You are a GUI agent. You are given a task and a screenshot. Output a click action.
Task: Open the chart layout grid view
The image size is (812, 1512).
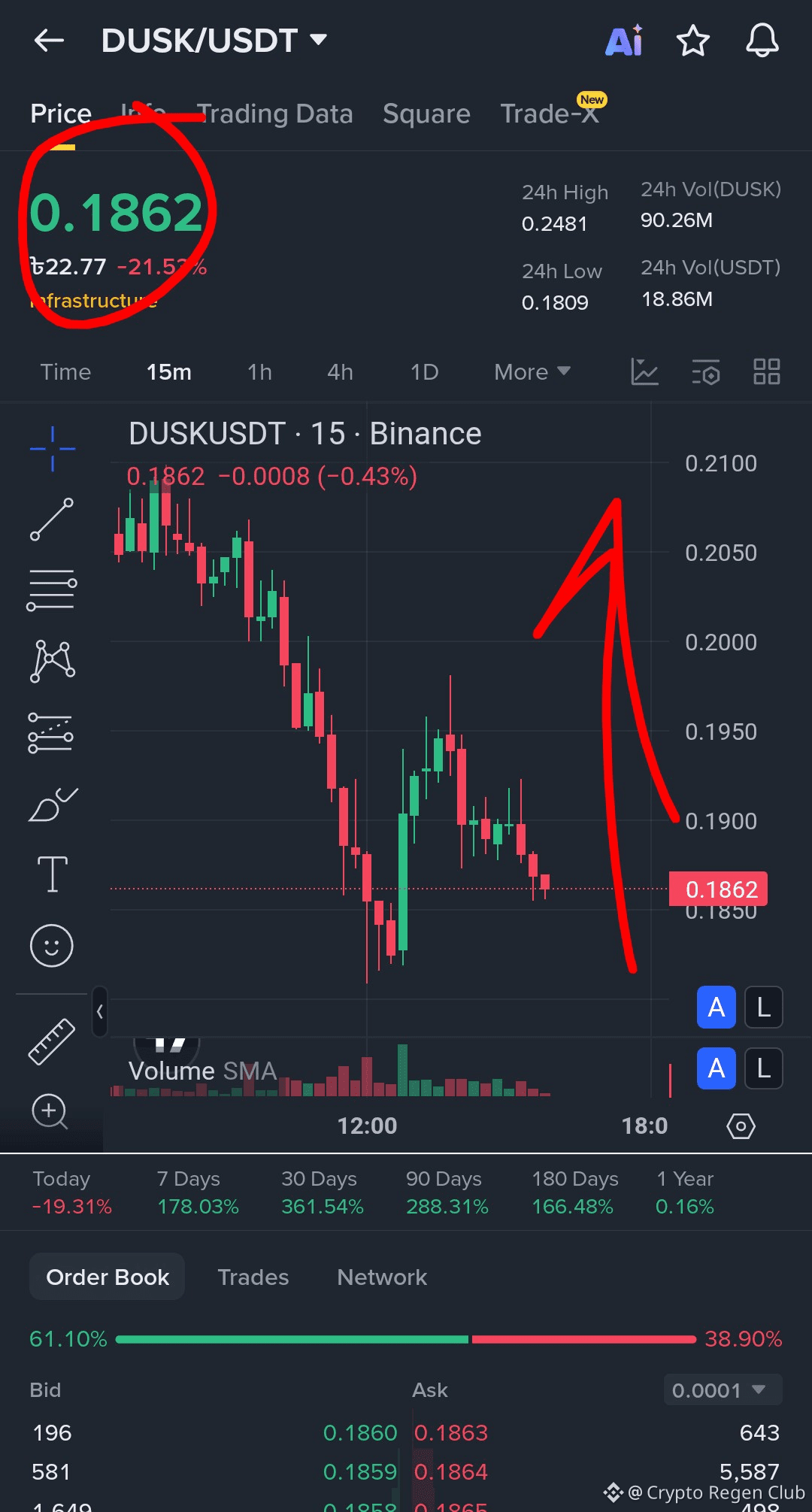pos(766,371)
